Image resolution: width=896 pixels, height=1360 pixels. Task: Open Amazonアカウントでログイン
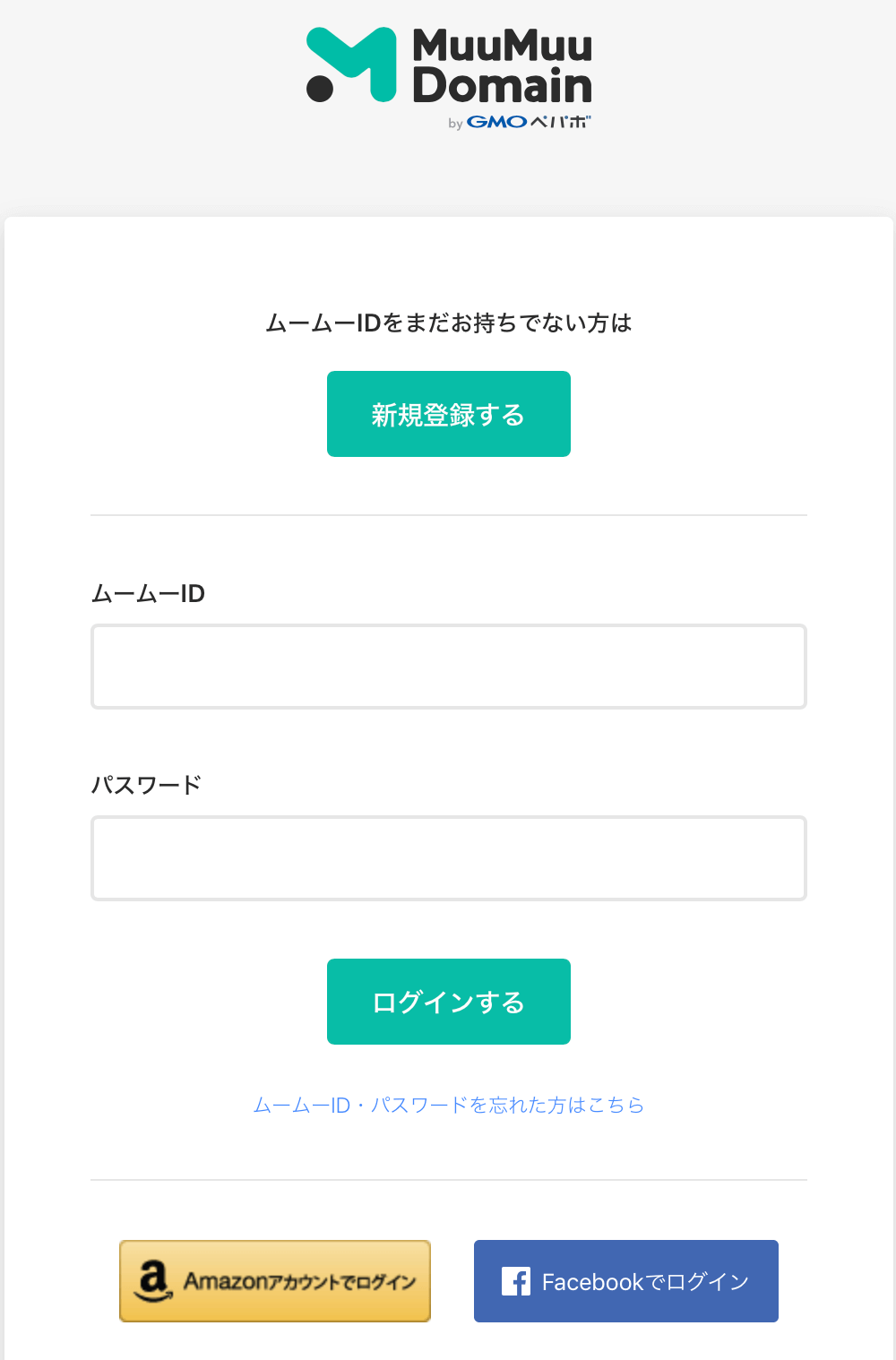275,1281
